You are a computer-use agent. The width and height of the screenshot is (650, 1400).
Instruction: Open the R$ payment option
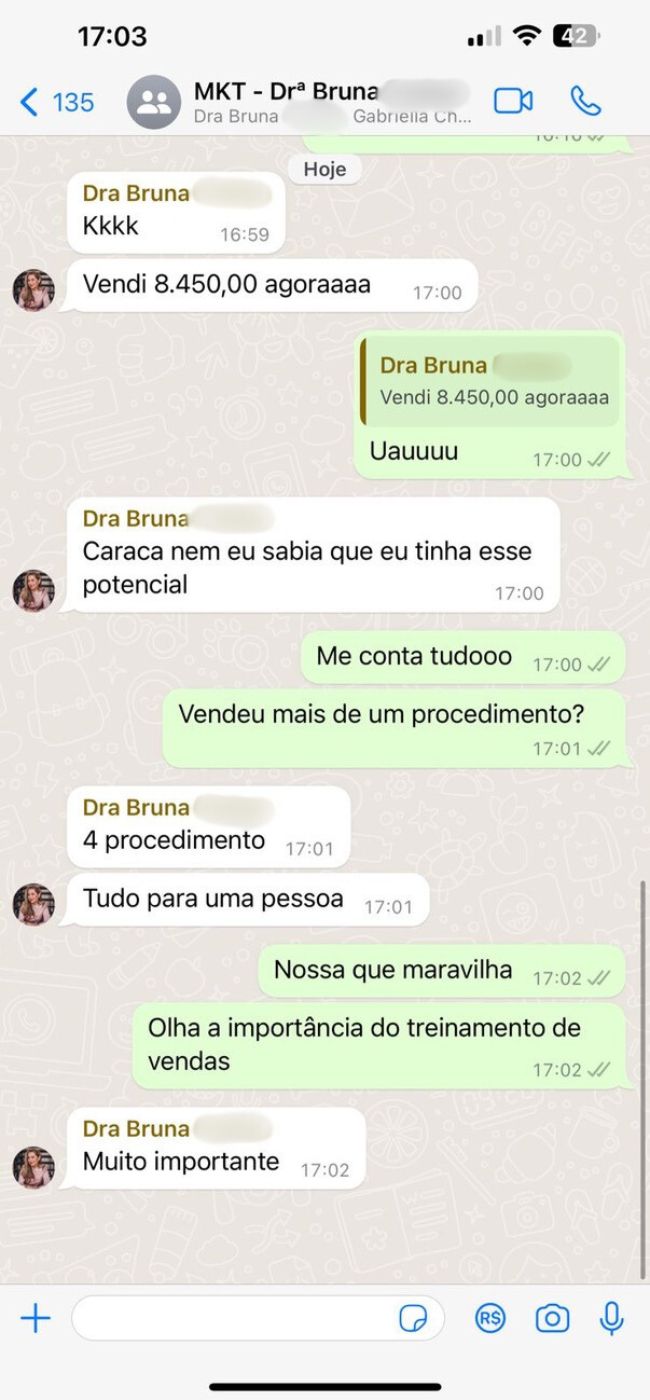coord(490,1318)
